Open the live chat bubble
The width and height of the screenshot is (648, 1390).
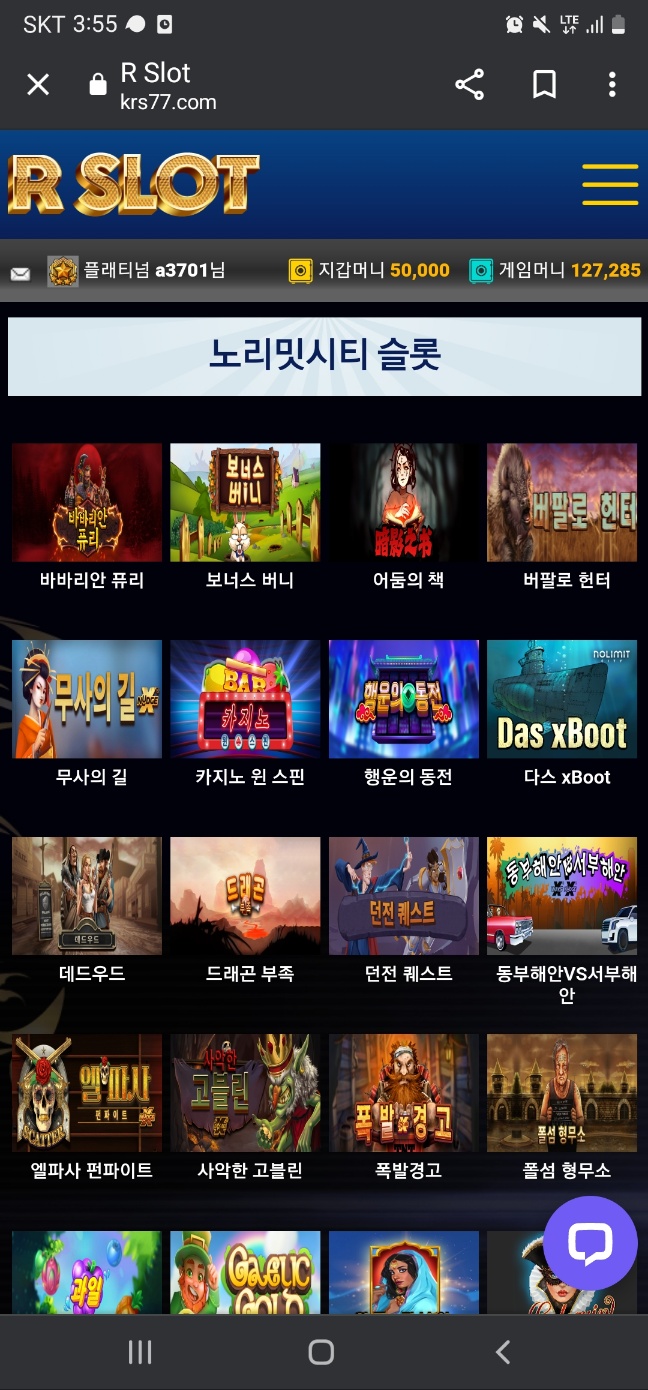pos(590,1243)
